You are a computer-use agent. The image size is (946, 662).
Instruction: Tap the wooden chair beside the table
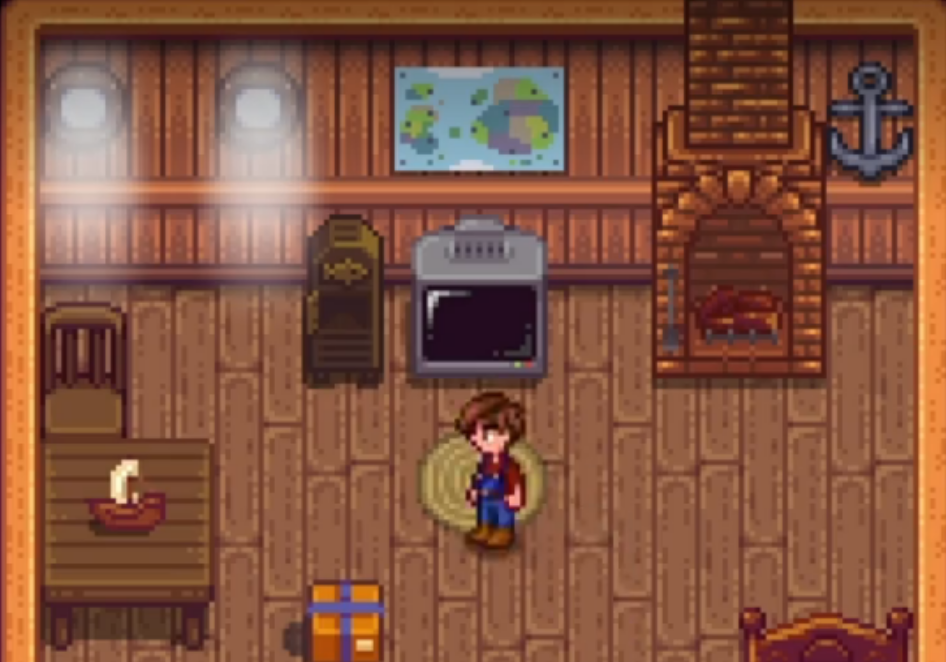[83, 372]
